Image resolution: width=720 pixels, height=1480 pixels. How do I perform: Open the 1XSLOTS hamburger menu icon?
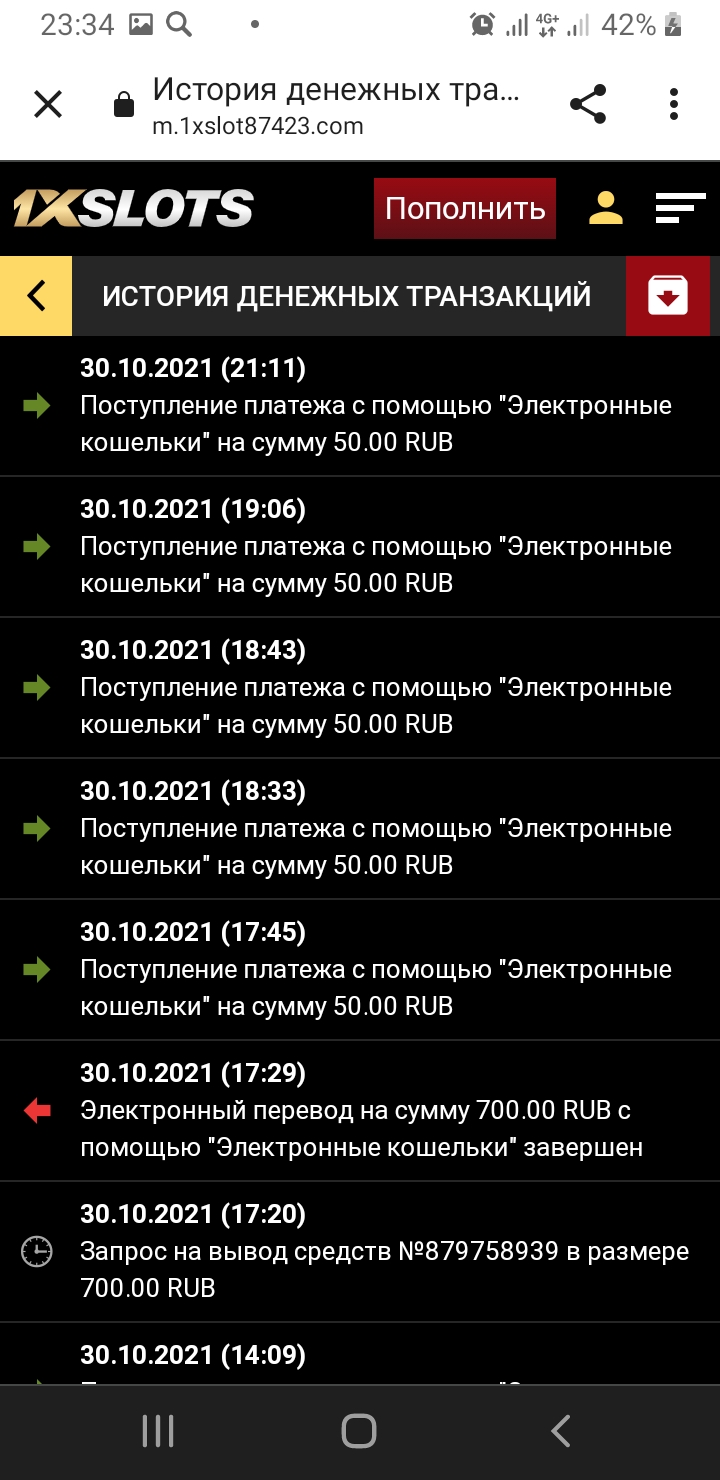click(681, 208)
